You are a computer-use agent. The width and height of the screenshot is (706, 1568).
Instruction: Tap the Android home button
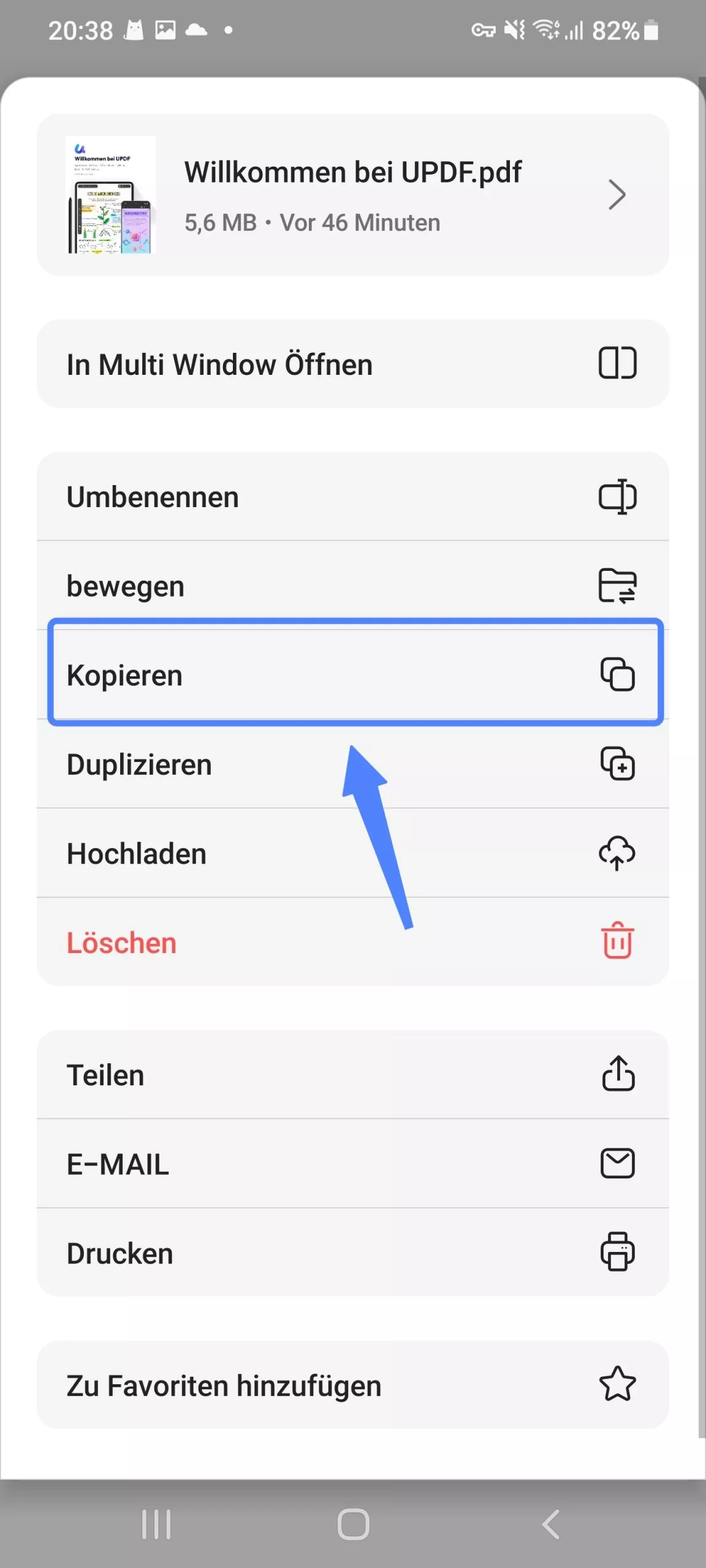coord(353,1526)
